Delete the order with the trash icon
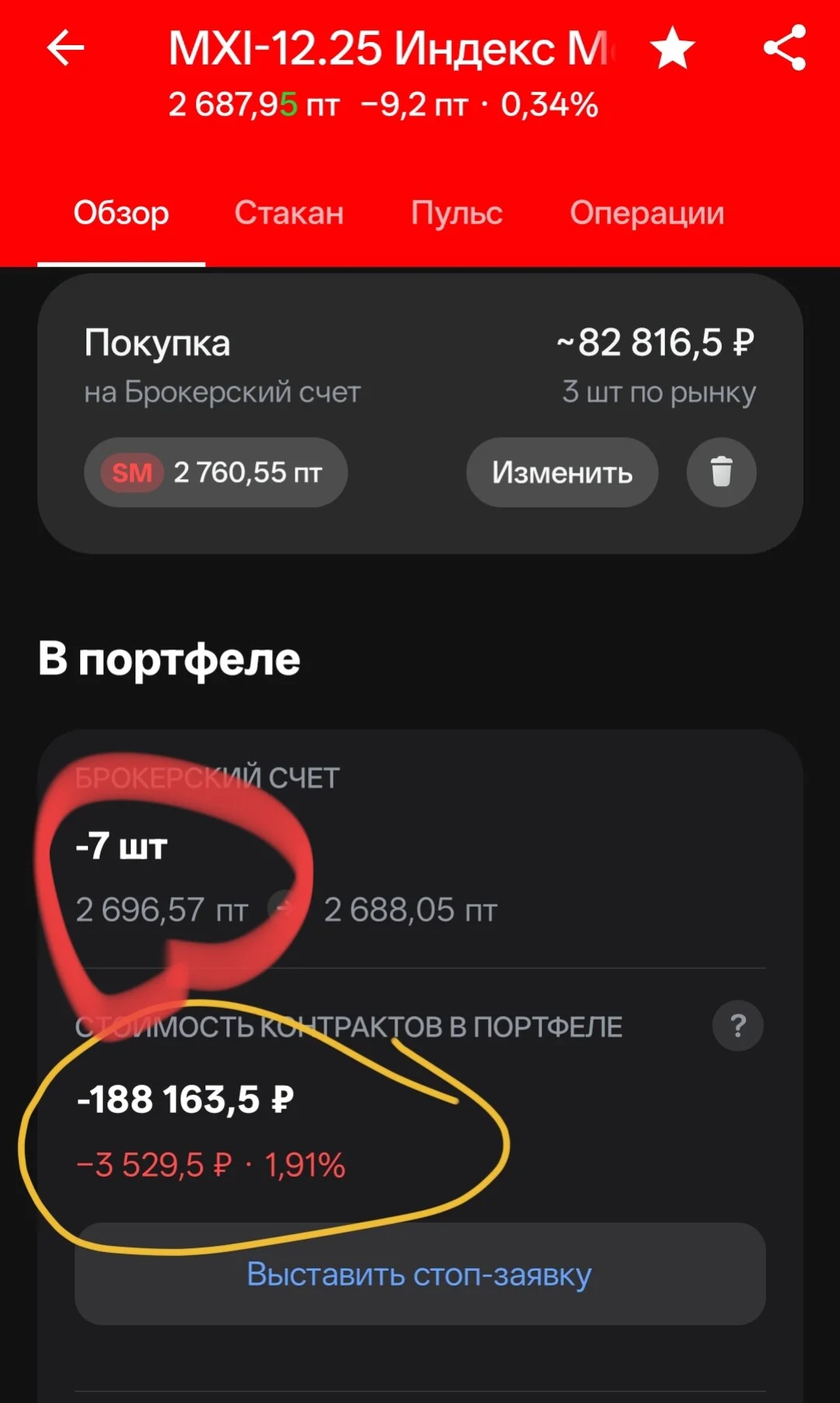The height and width of the screenshot is (1403, 840). [x=721, y=472]
